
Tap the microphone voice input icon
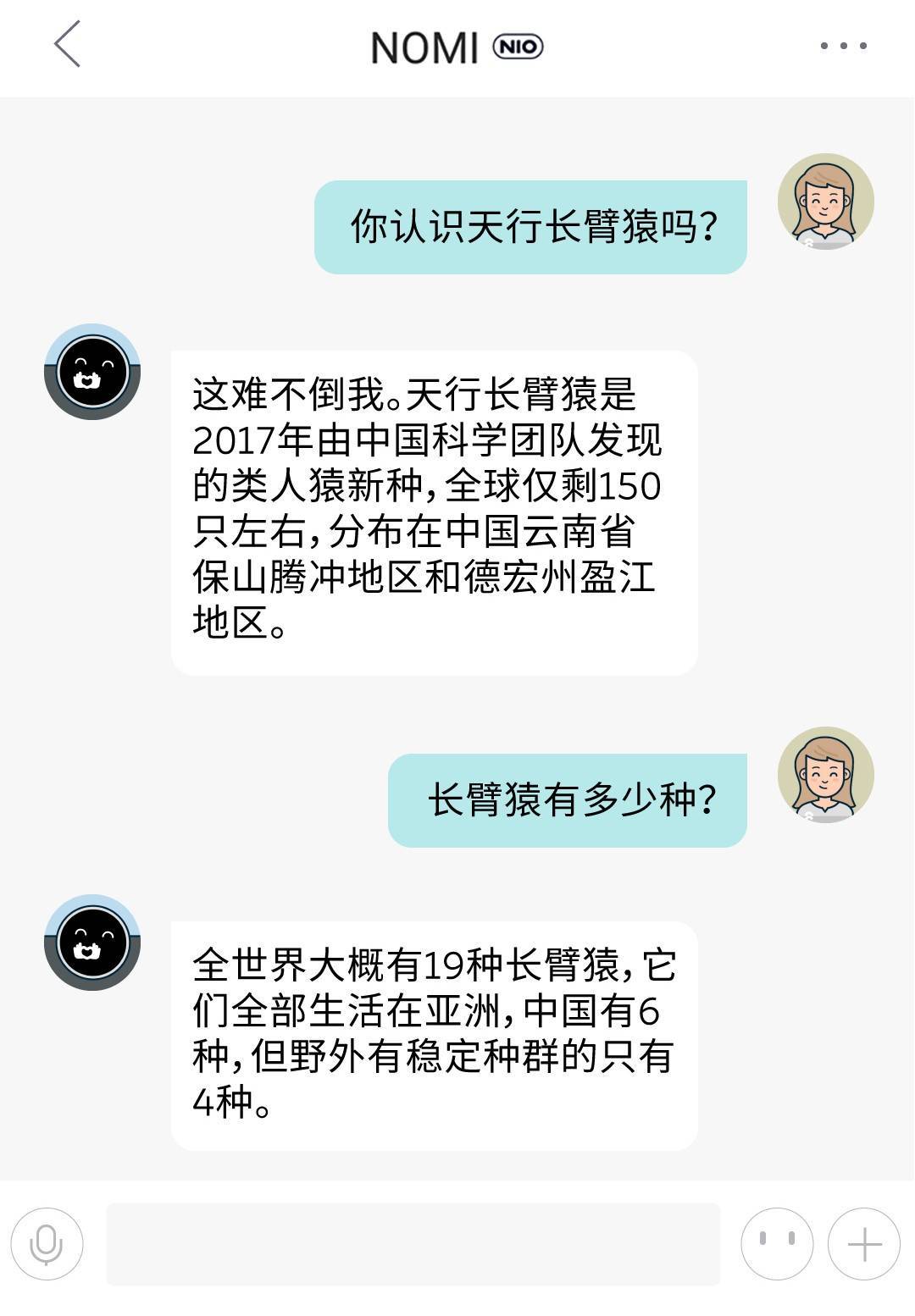(x=47, y=1244)
